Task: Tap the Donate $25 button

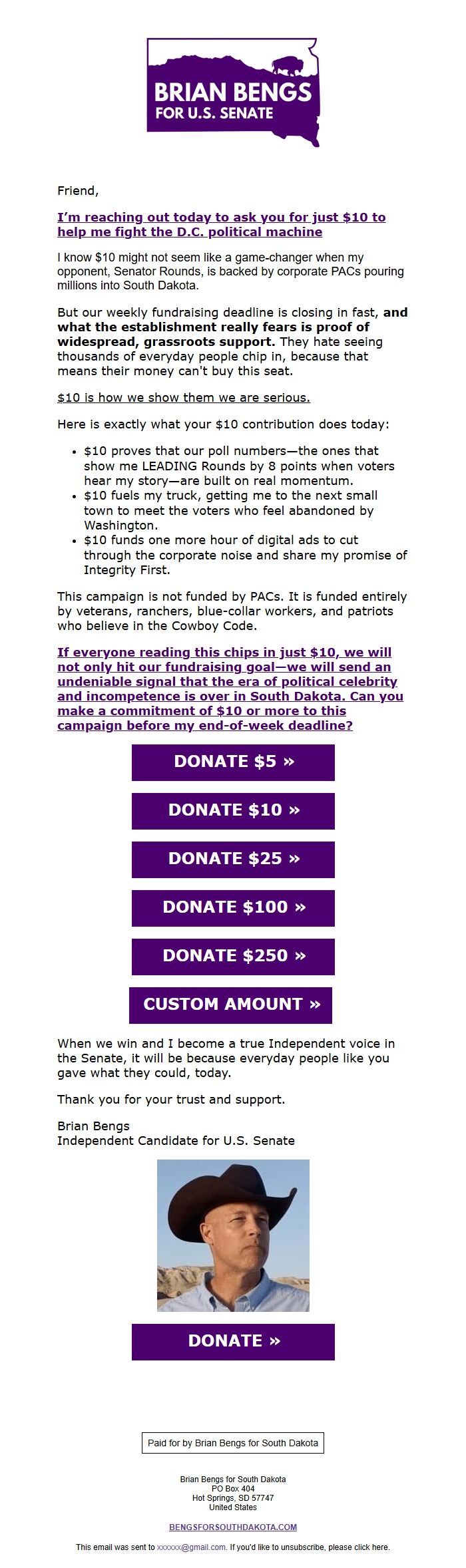Action: pos(233,859)
